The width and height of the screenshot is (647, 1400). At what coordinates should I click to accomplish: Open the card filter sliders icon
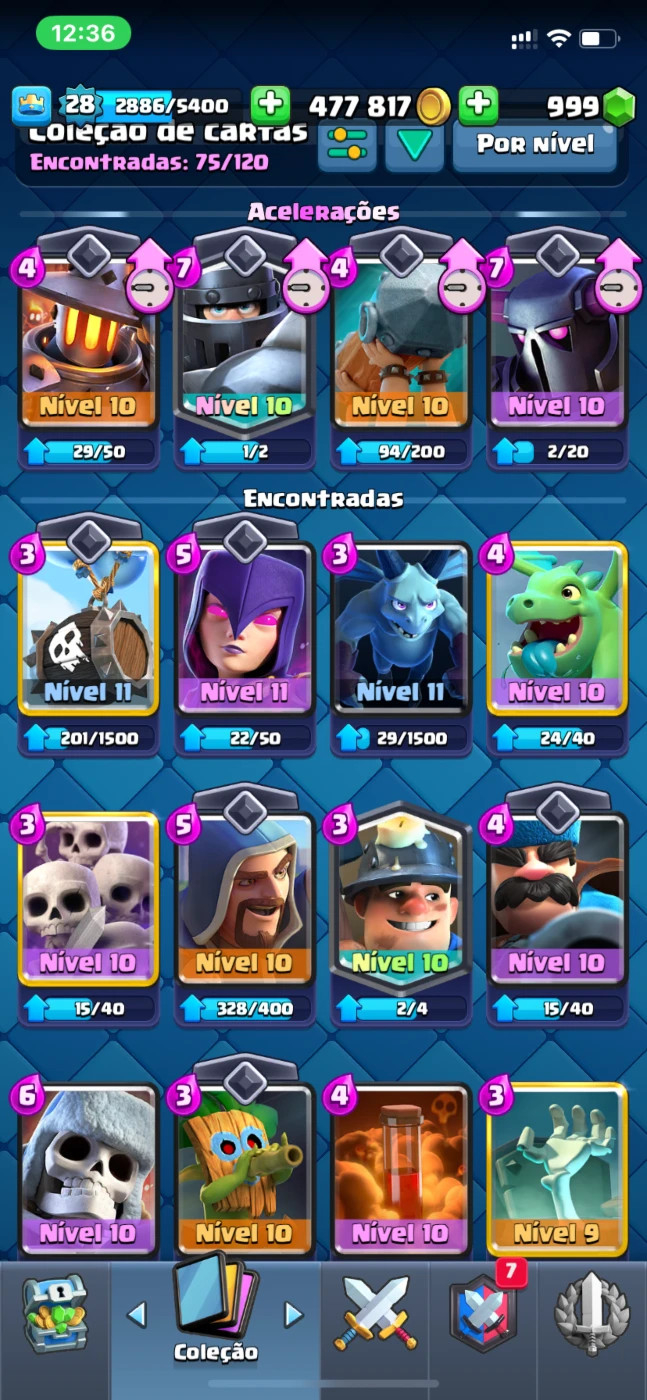pyautogui.click(x=347, y=145)
